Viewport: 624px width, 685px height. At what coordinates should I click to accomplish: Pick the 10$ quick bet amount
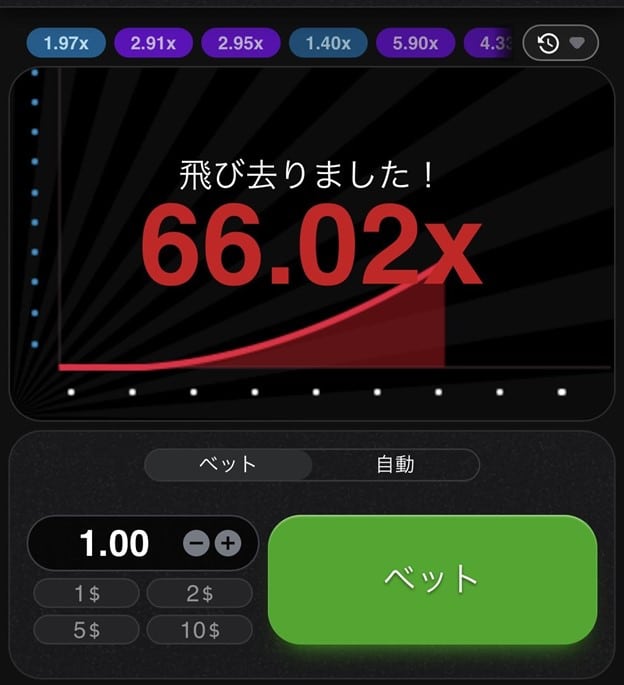tap(200, 630)
